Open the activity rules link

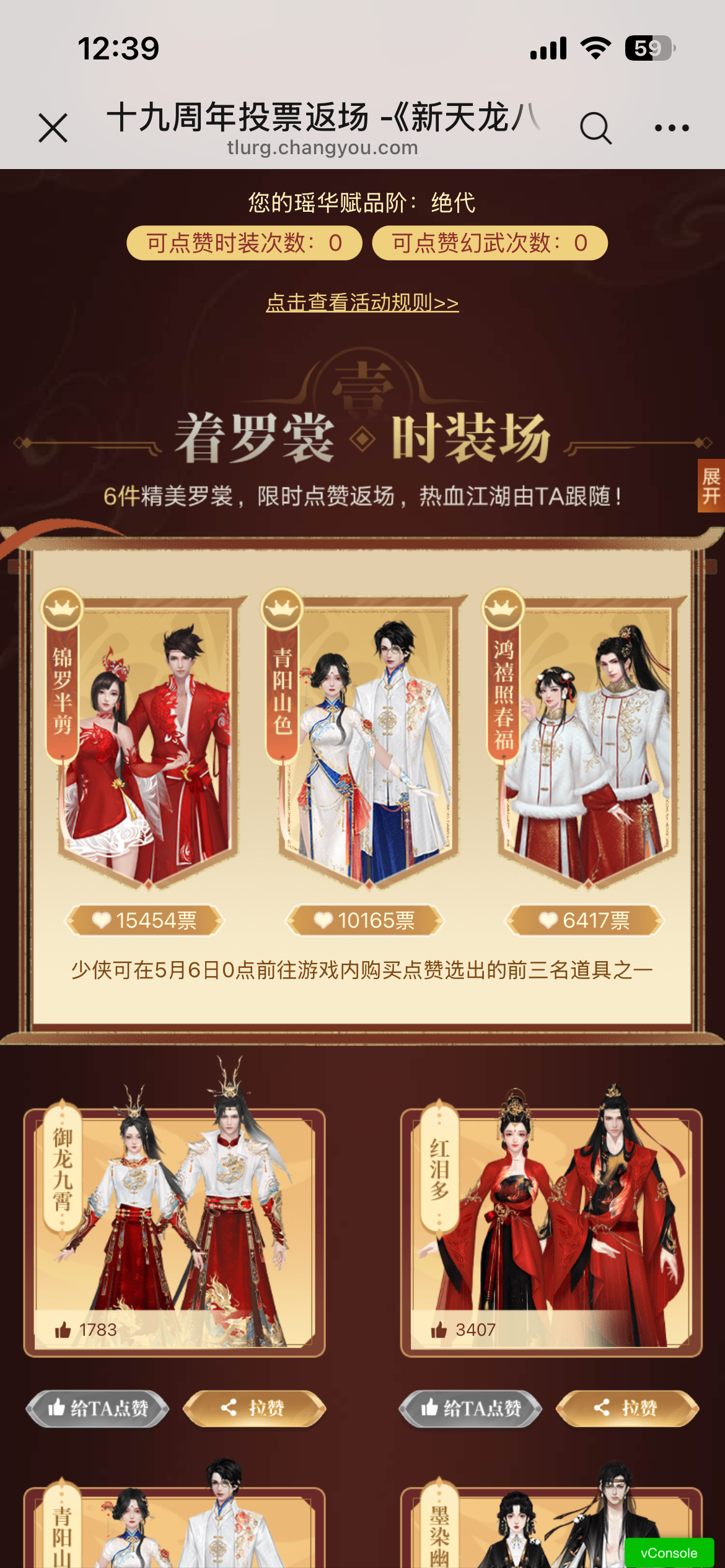tap(362, 303)
